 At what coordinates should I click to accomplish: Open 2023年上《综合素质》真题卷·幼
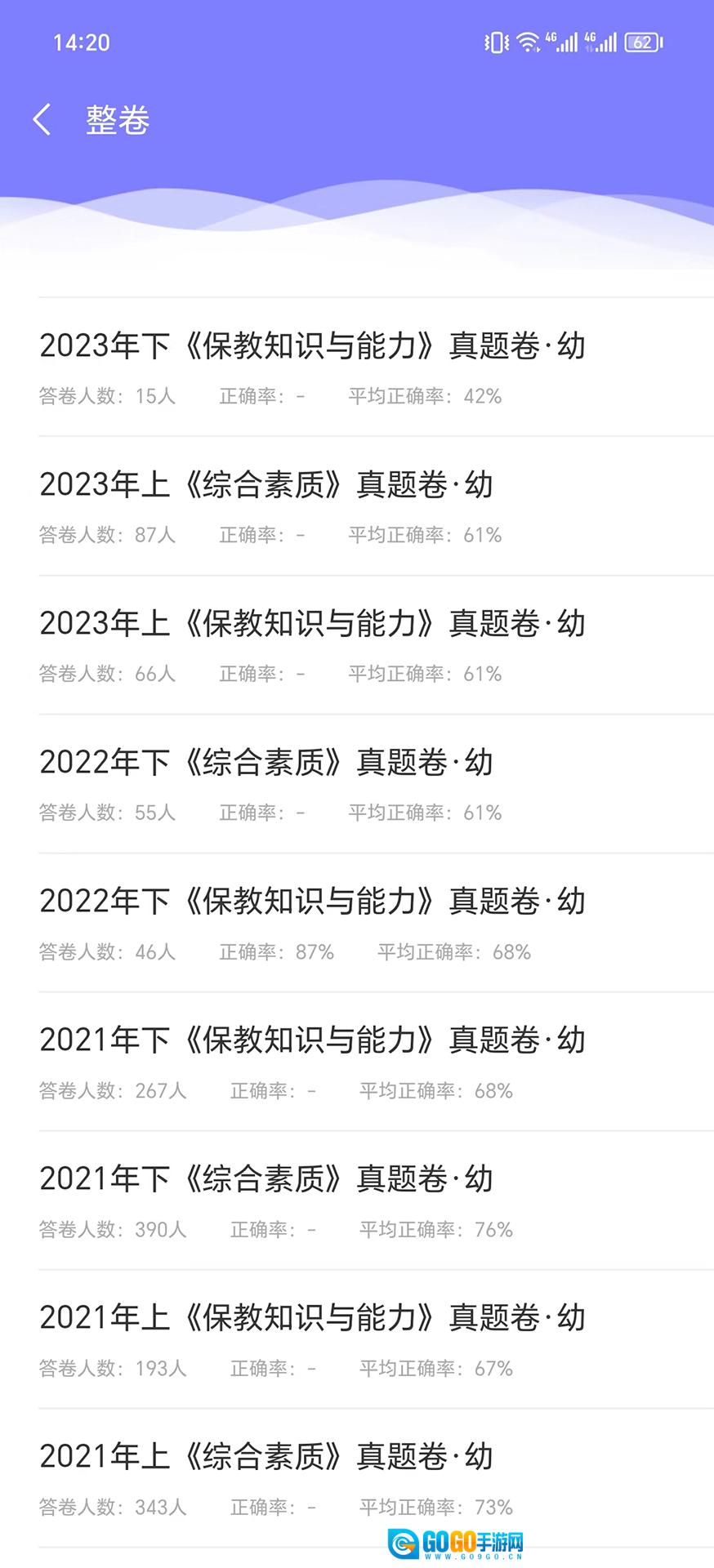point(266,485)
